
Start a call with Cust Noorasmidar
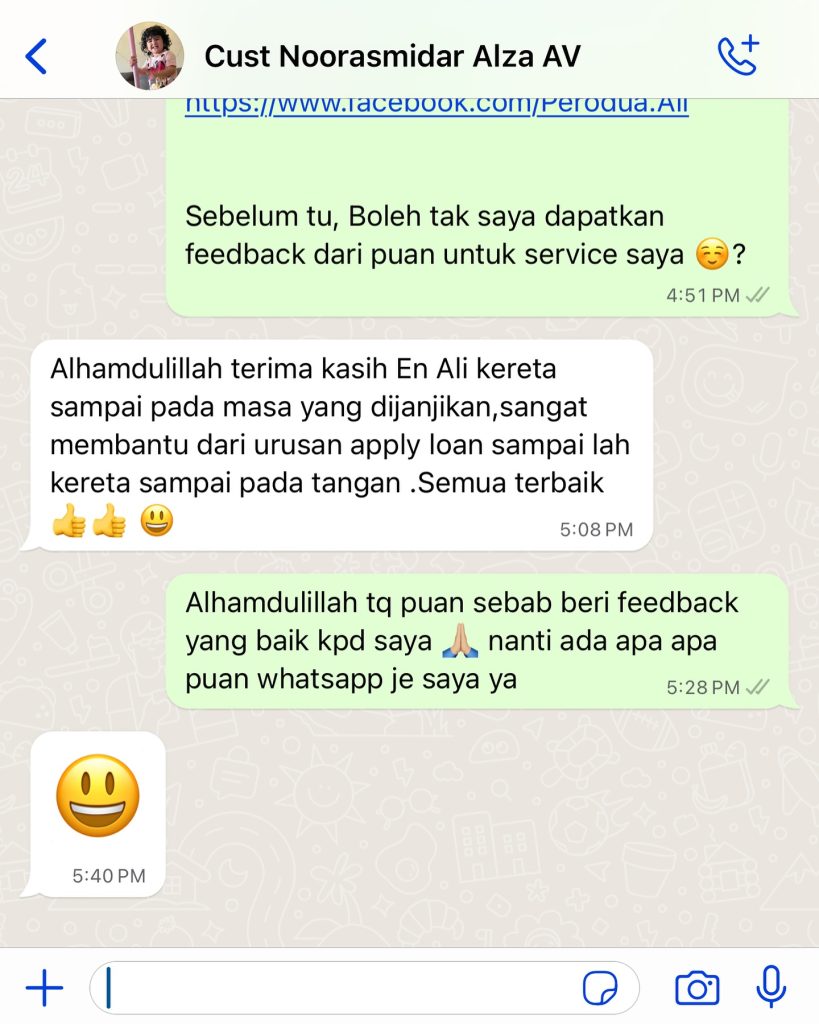tap(738, 56)
